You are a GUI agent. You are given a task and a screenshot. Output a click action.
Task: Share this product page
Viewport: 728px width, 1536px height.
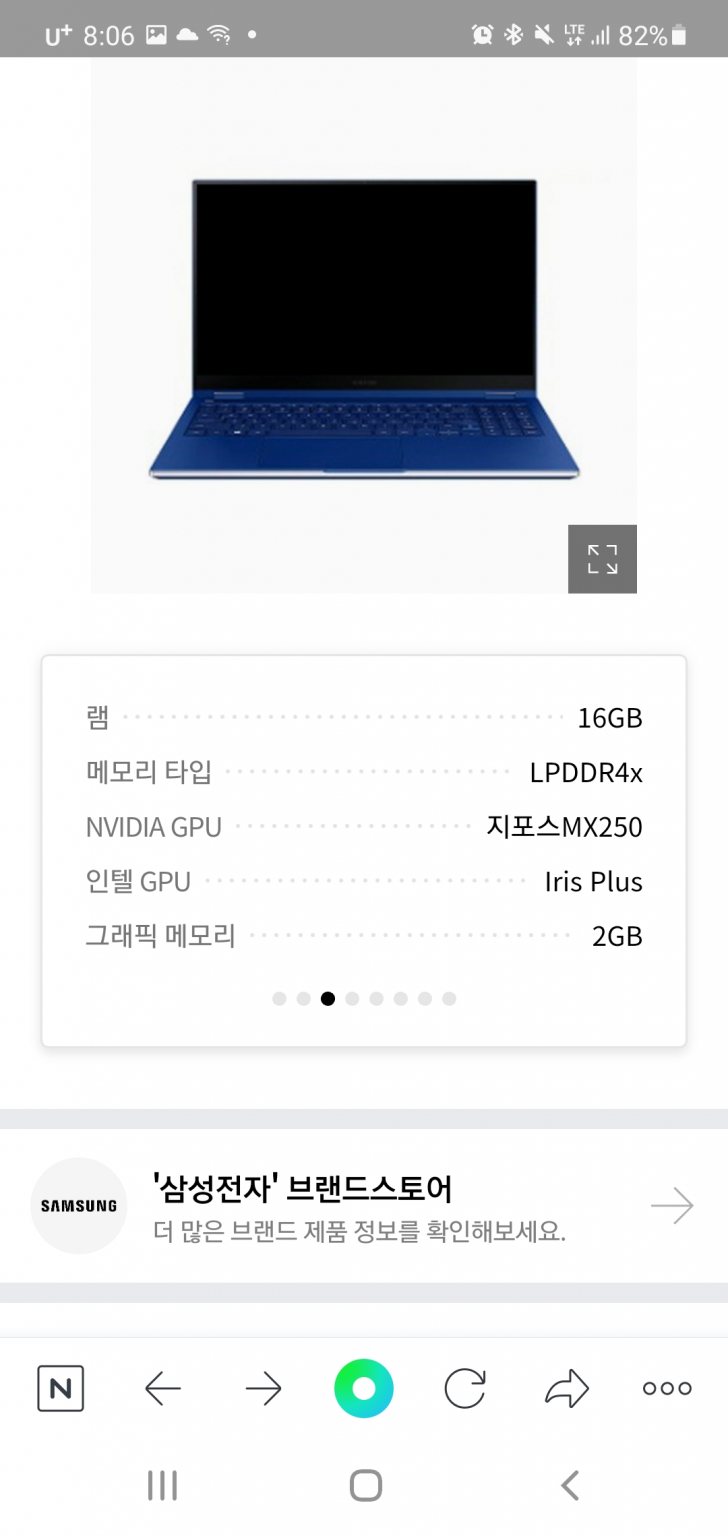pos(566,1388)
